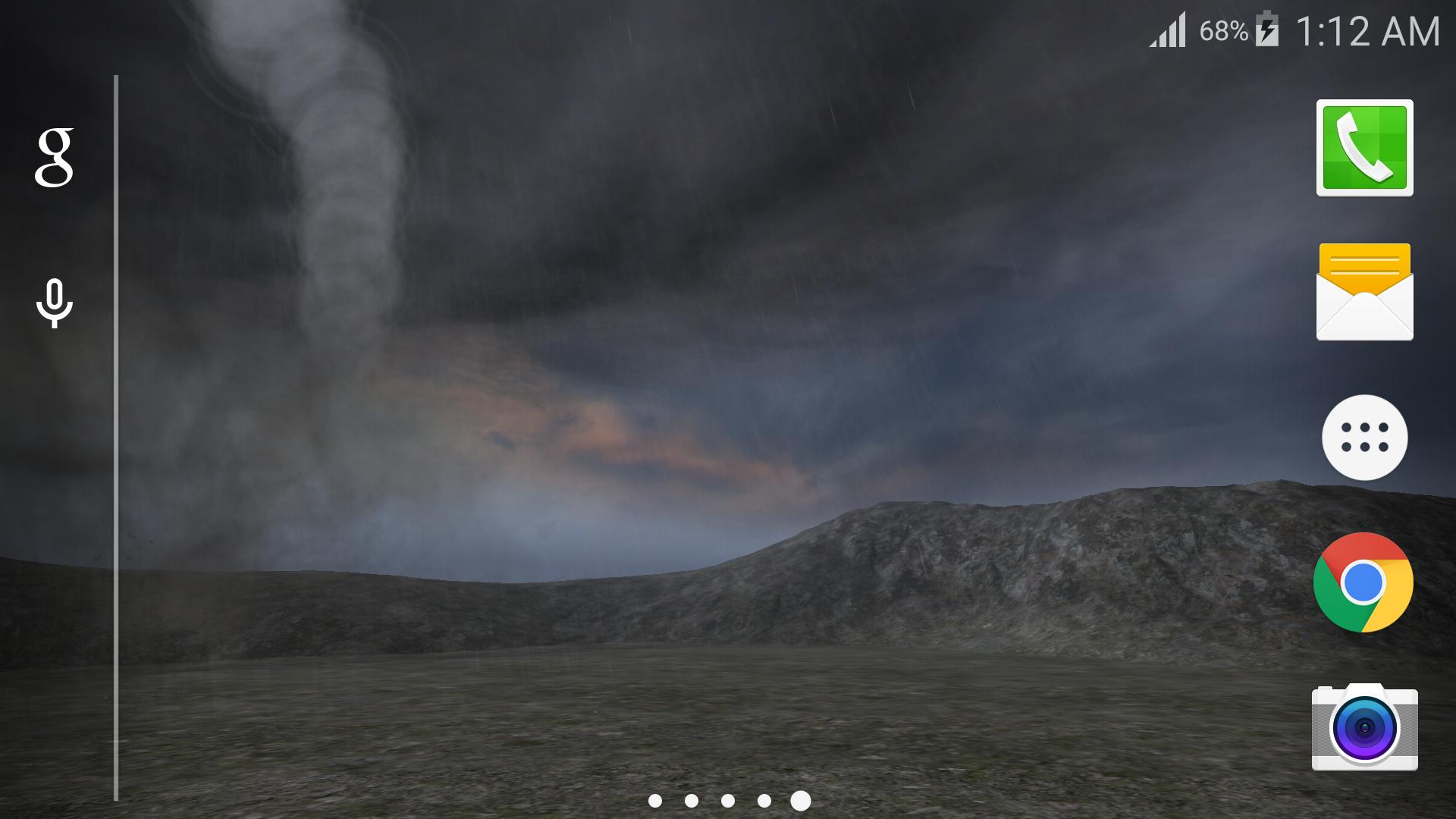Start voice search with the microphone

pyautogui.click(x=55, y=303)
